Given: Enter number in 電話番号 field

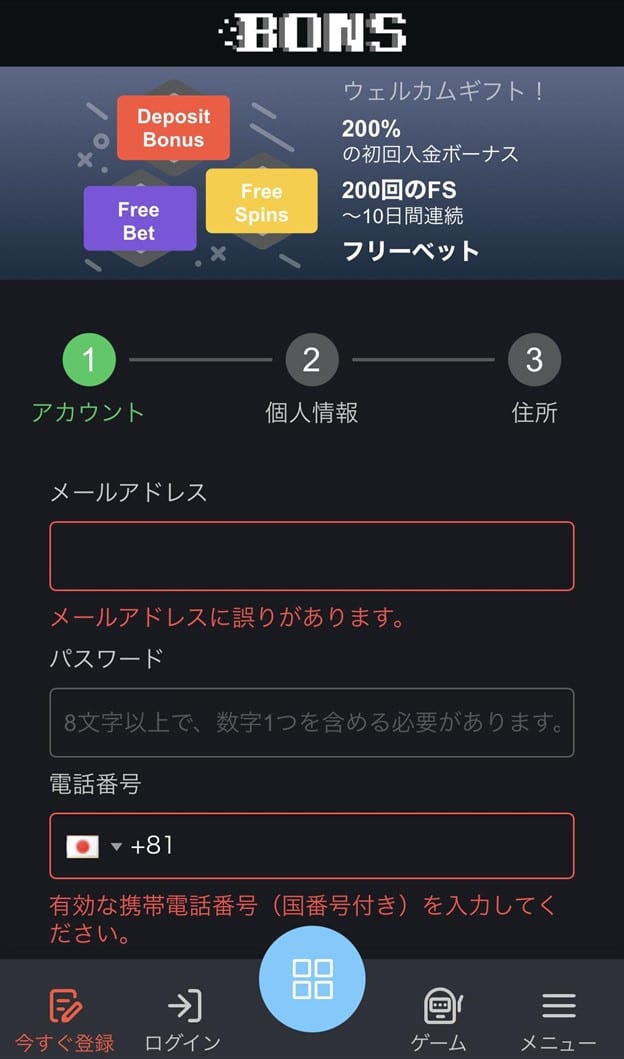Looking at the screenshot, I should coord(360,846).
